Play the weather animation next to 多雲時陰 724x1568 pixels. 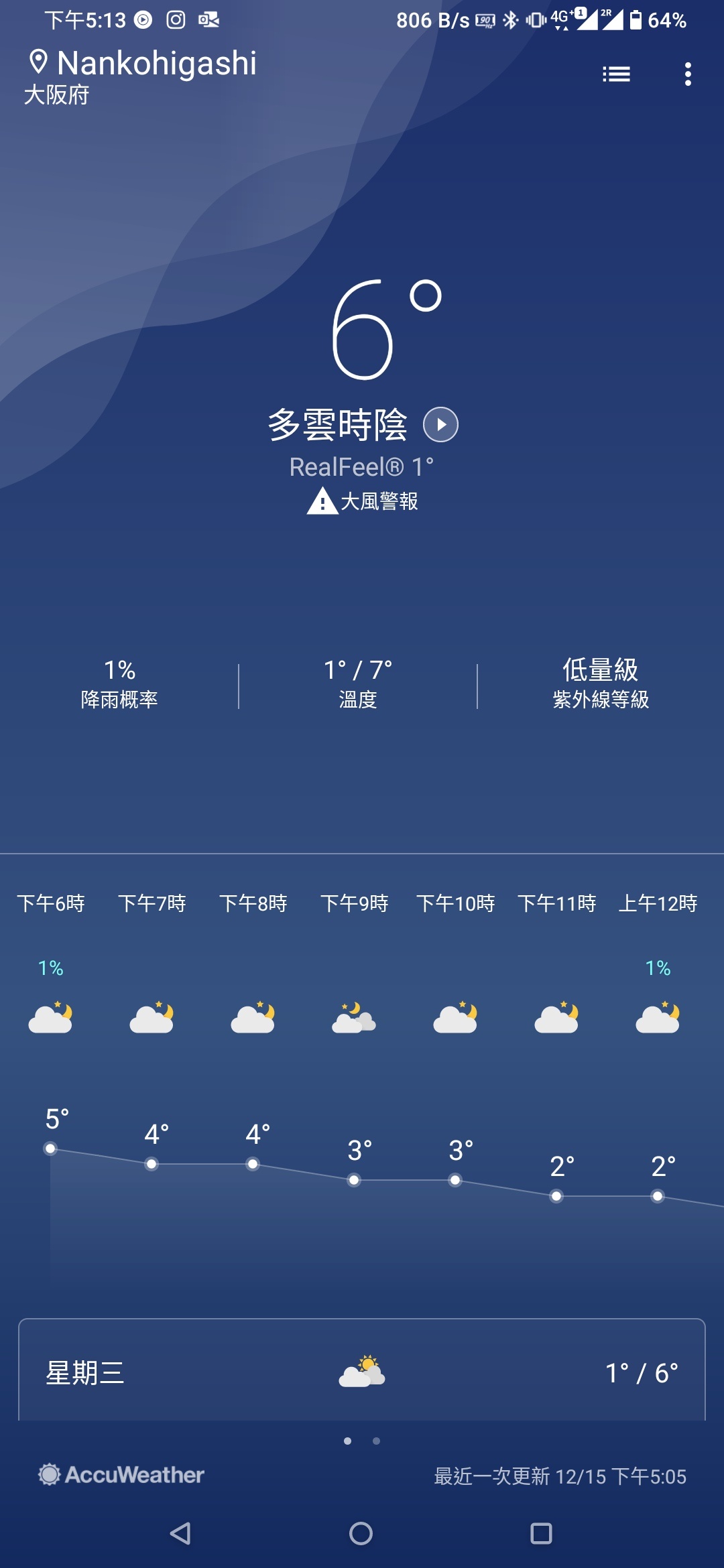440,424
